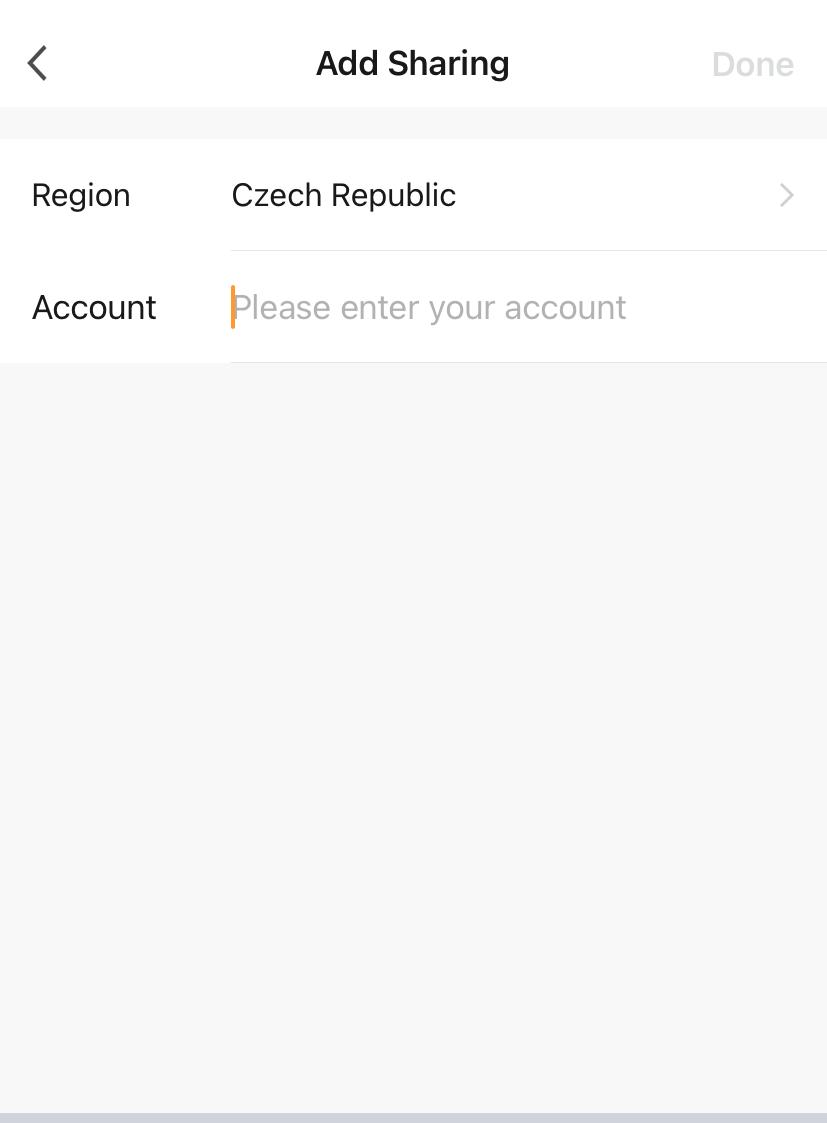The height and width of the screenshot is (1123, 827).
Task: Open the Region selector showing Czech Republic
Action: (510, 195)
